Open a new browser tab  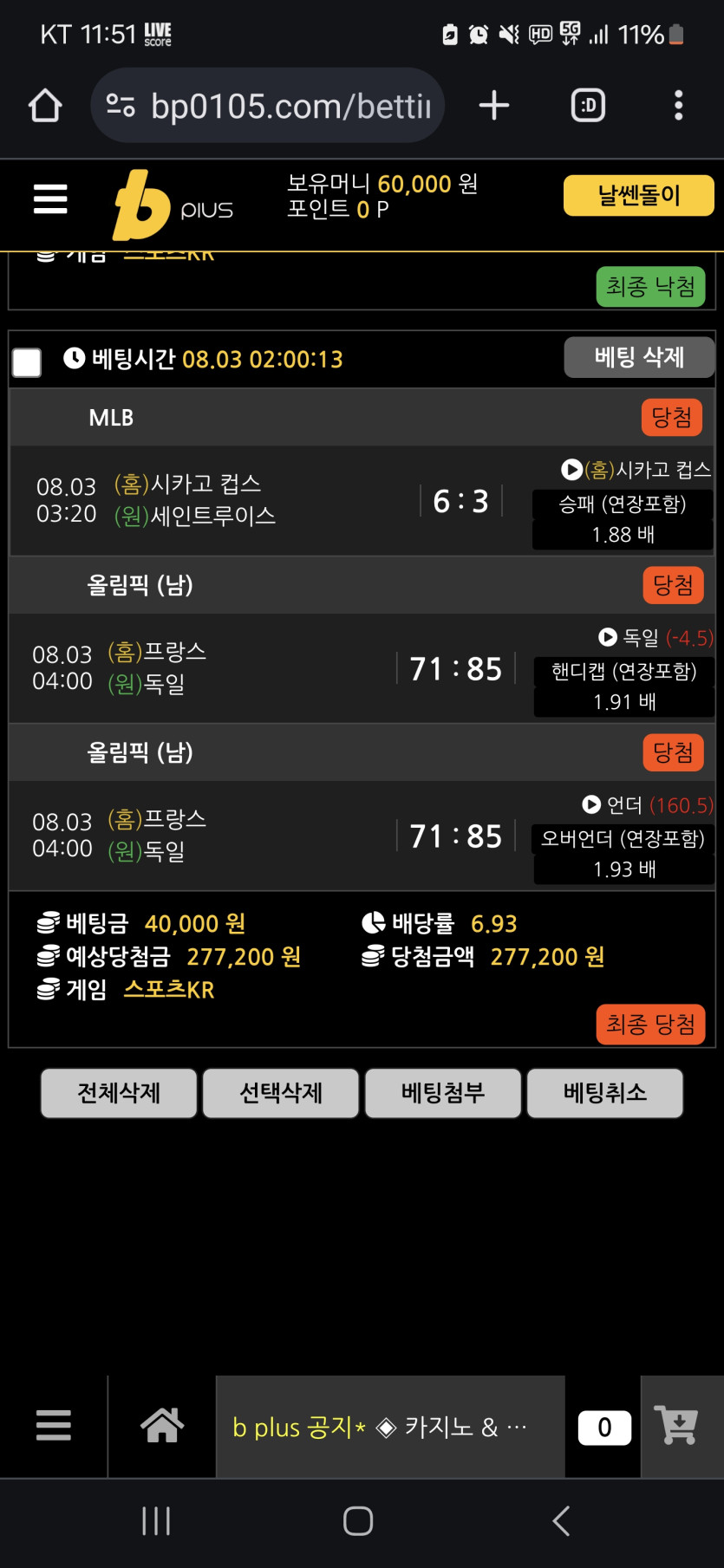coord(494,107)
